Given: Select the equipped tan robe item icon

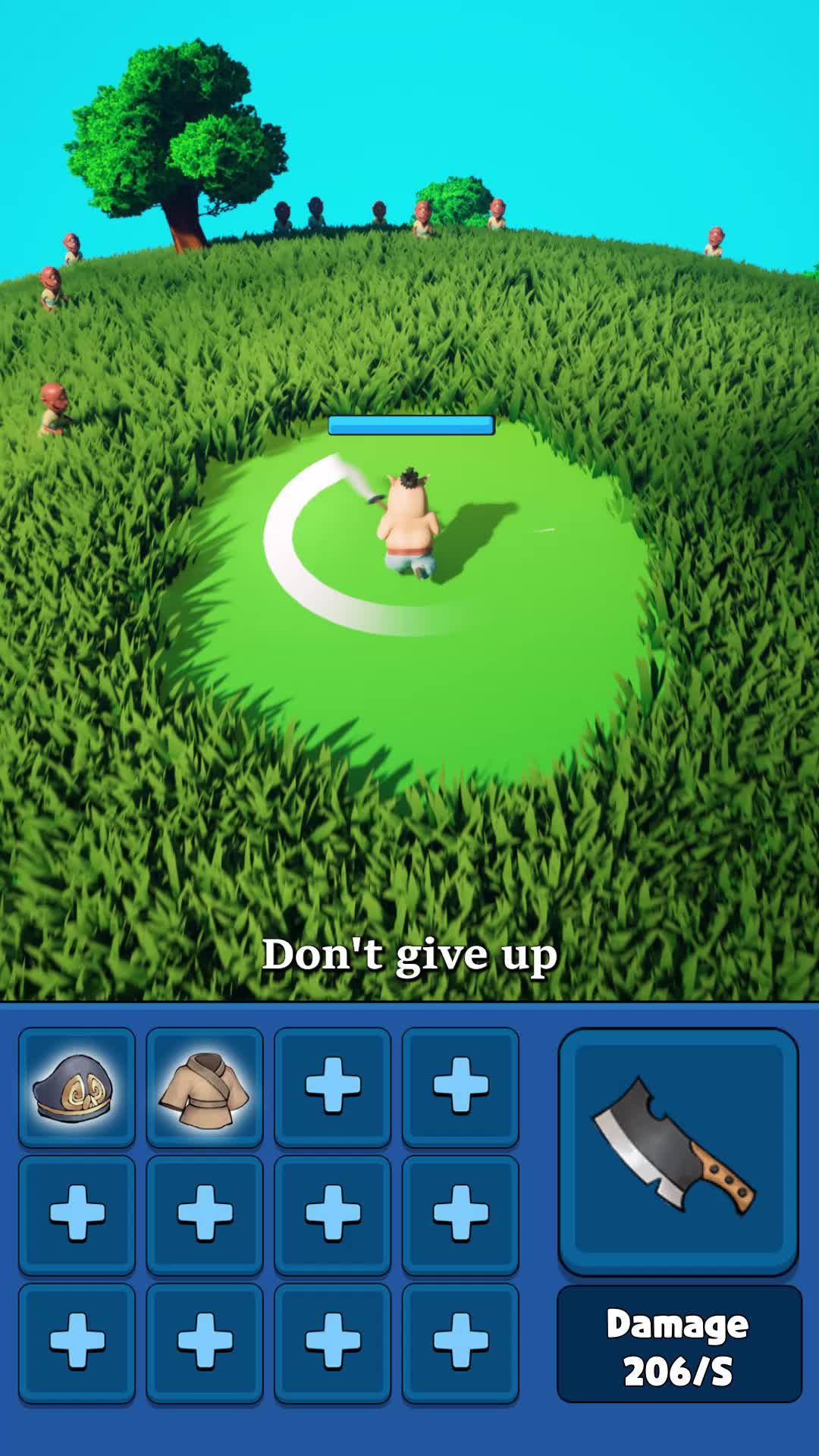Looking at the screenshot, I should click(205, 1086).
